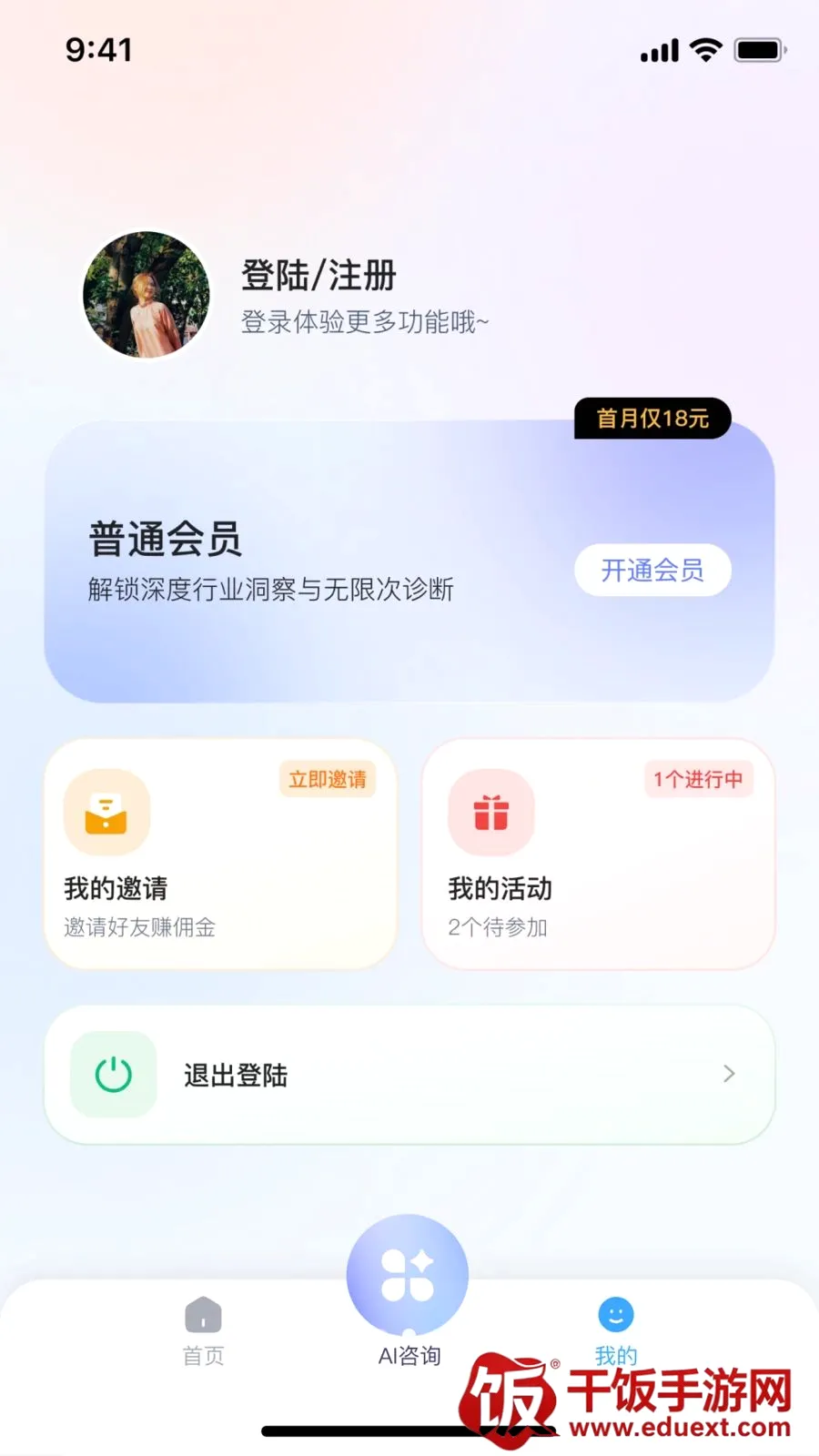The width and height of the screenshot is (819, 1456).
Task: Open the 我的邀请 card
Action: tap(221, 854)
